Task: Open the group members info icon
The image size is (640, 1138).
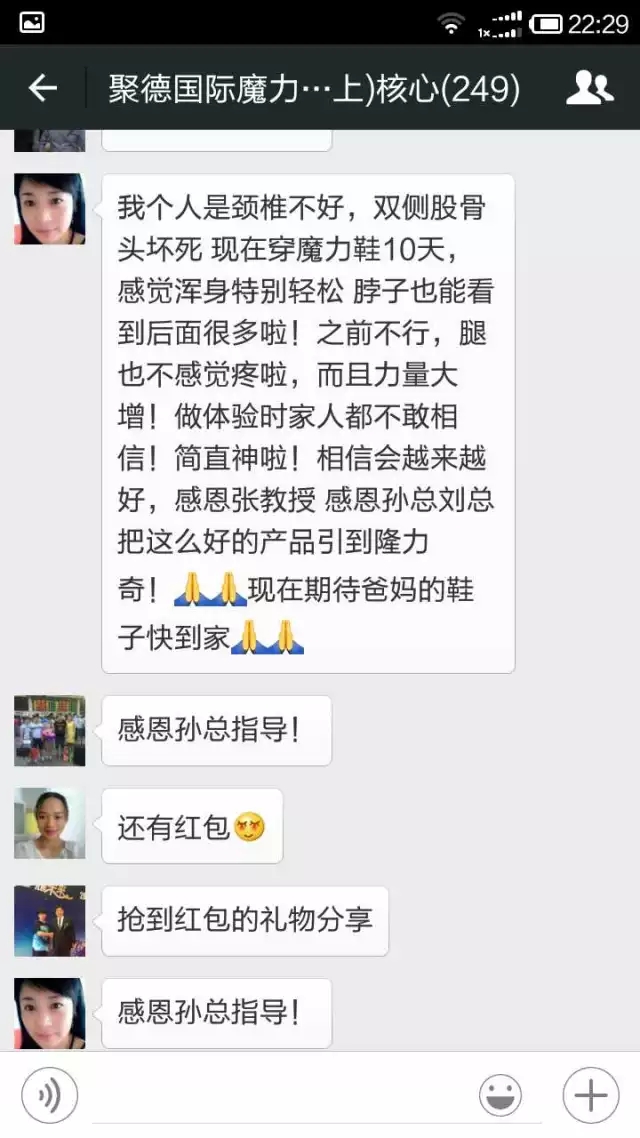Action: [589, 89]
